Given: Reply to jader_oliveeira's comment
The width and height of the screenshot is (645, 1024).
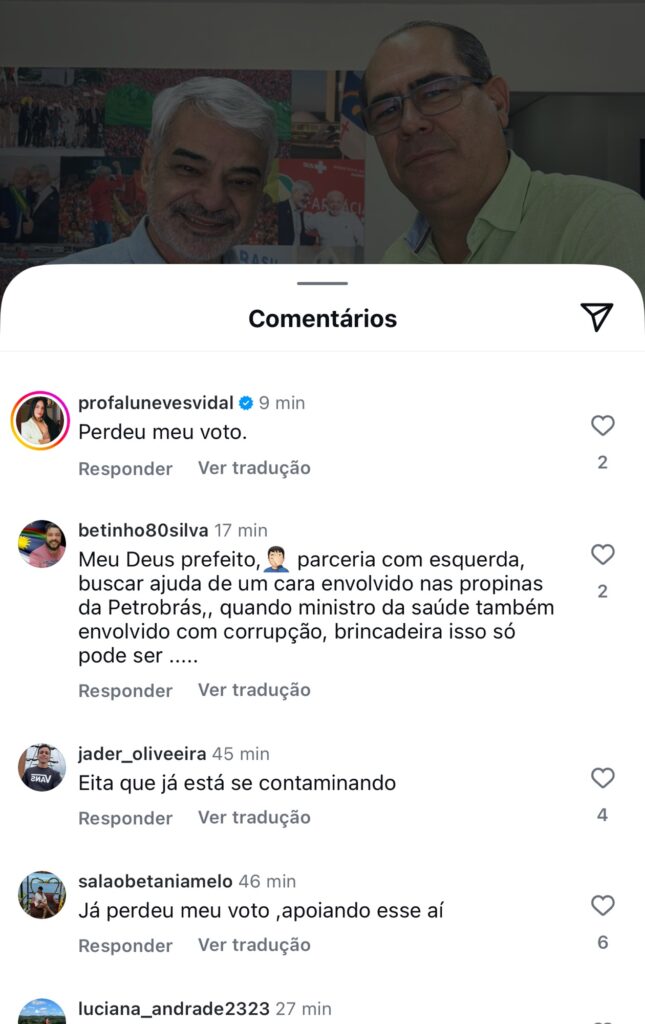Looking at the screenshot, I should (x=125, y=818).
